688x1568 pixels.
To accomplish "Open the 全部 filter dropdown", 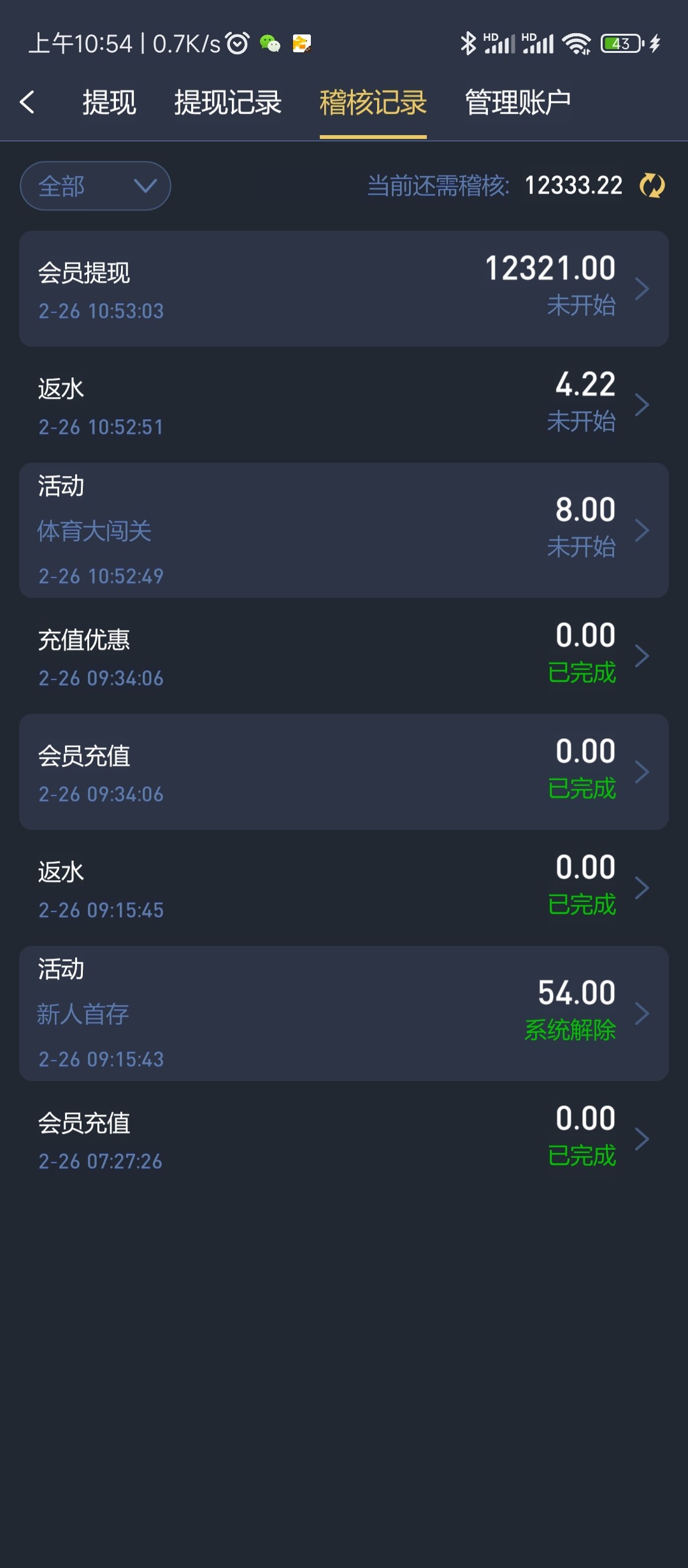I will point(94,185).
